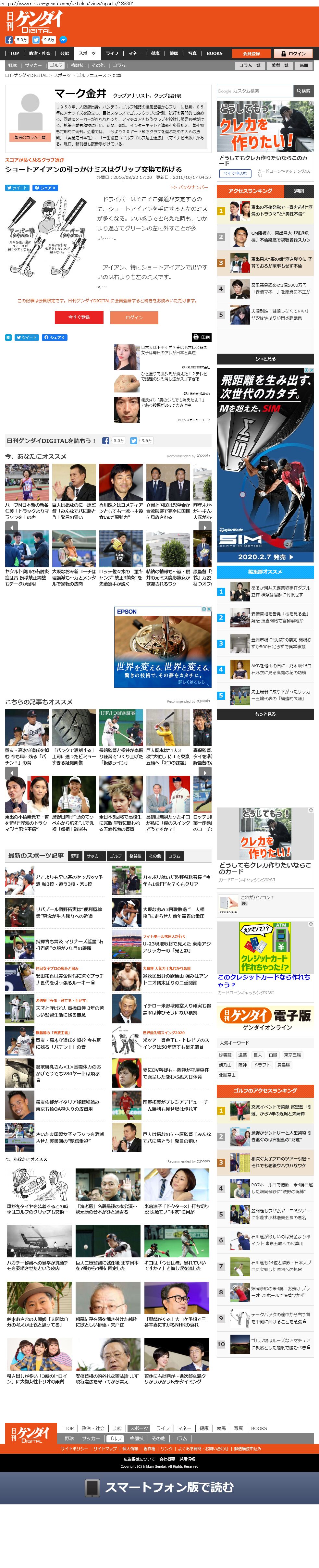The width and height of the screenshot is (319, 1568).
Task: Tap もっと見る under アクセスランキング
Action: (x=265, y=359)
